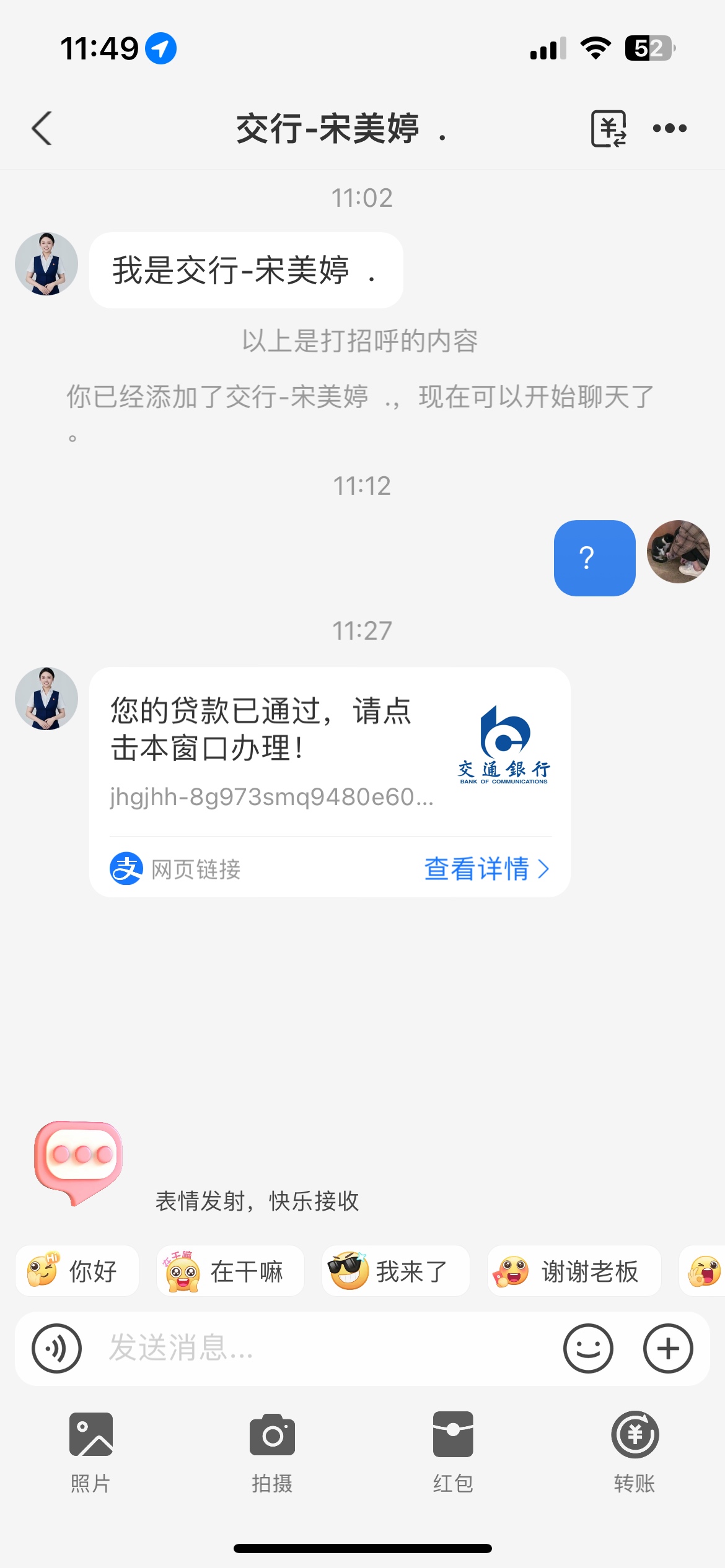The image size is (725, 1568).
Task: Send the 我来了 quick emoji reply
Action: [x=395, y=1271]
